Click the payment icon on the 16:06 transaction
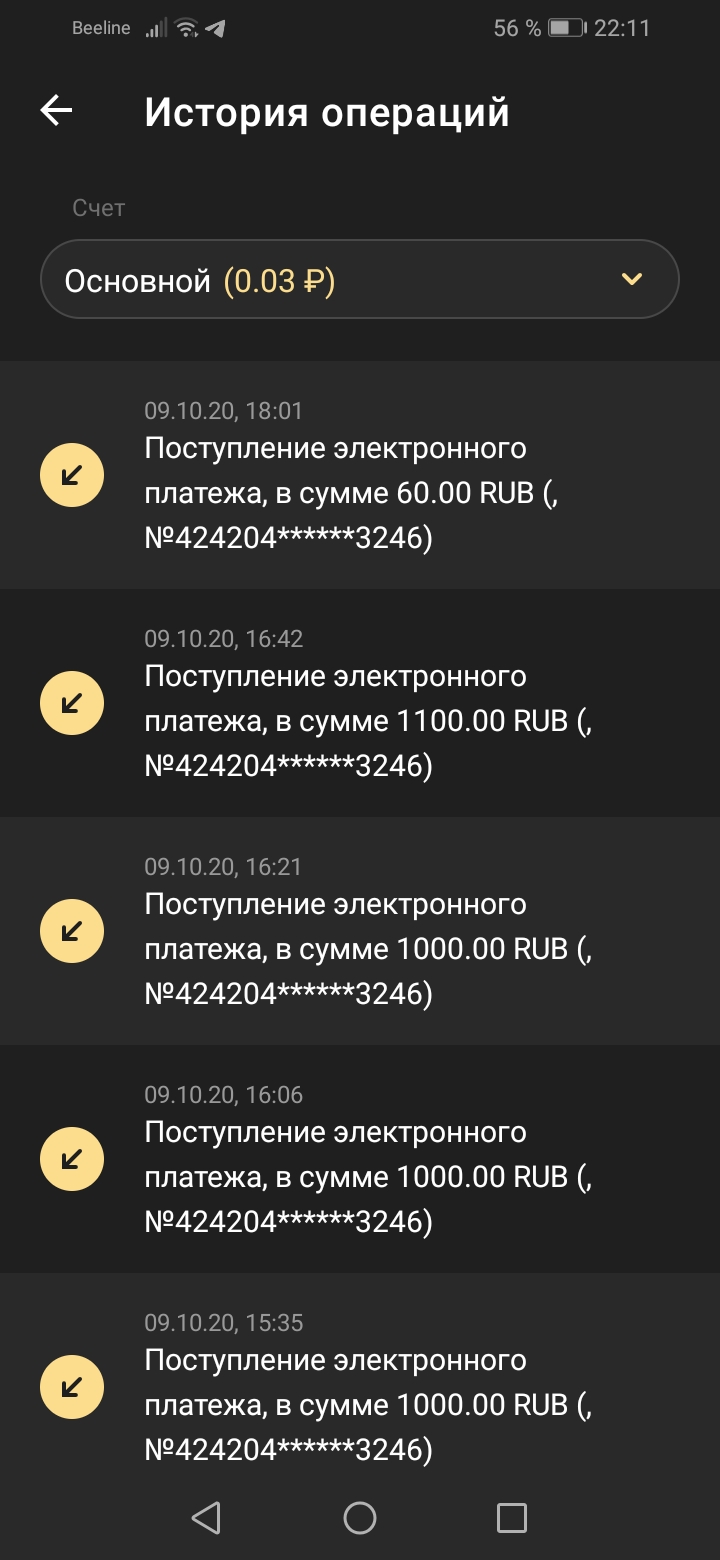 click(71, 1158)
